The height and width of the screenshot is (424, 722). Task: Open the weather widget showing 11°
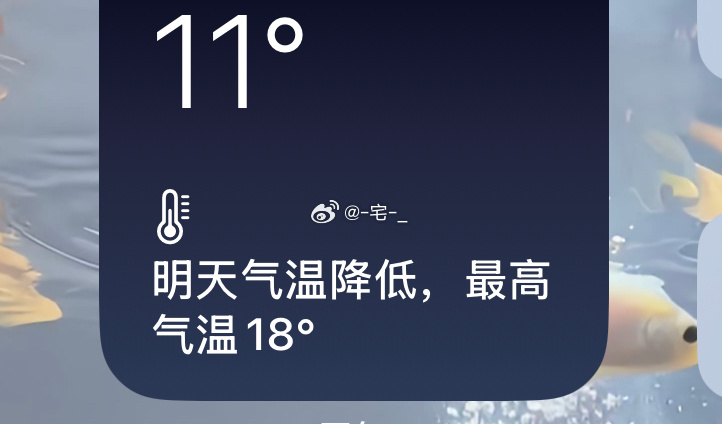pyautogui.click(x=353, y=200)
